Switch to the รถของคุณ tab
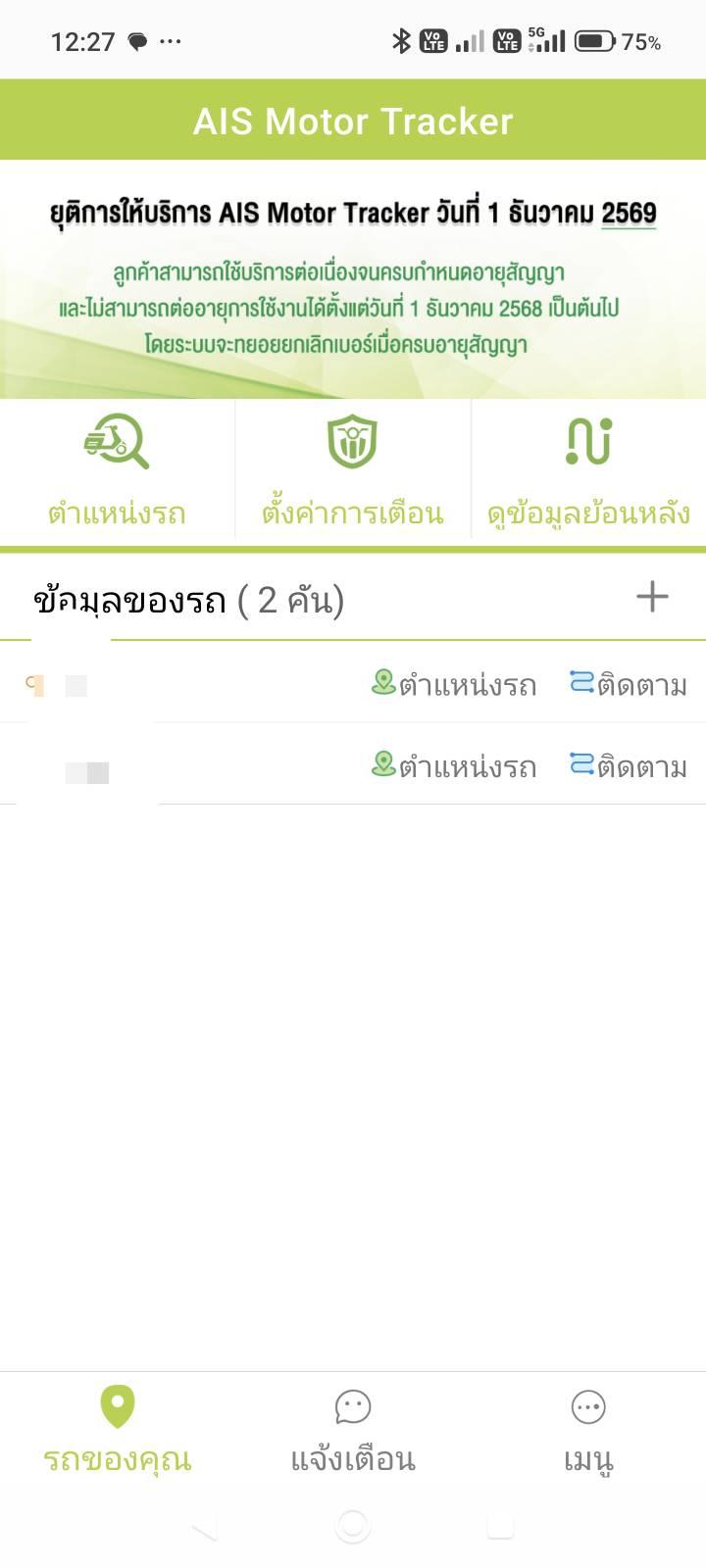706x1568 pixels. pyautogui.click(x=118, y=1431)
